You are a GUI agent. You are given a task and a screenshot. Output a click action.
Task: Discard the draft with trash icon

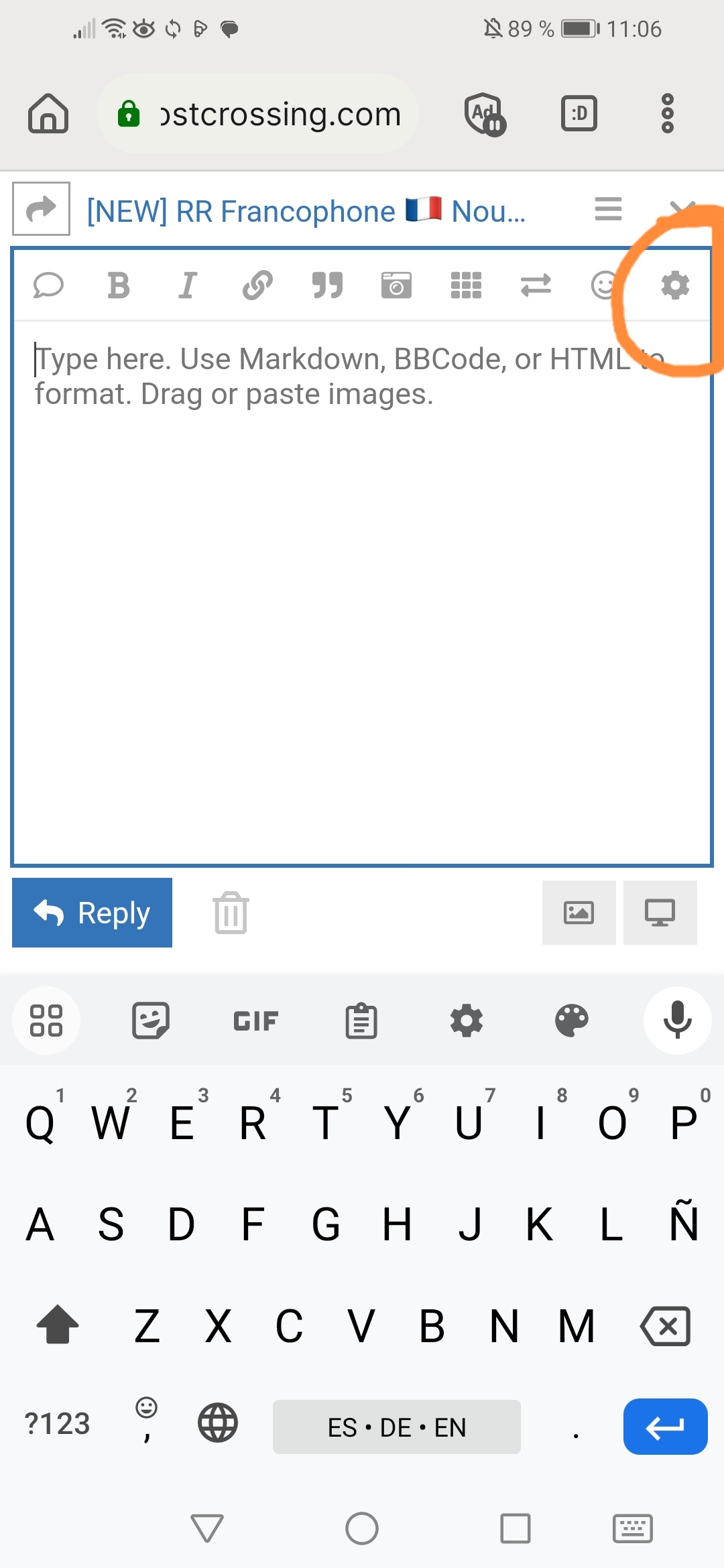231,913
